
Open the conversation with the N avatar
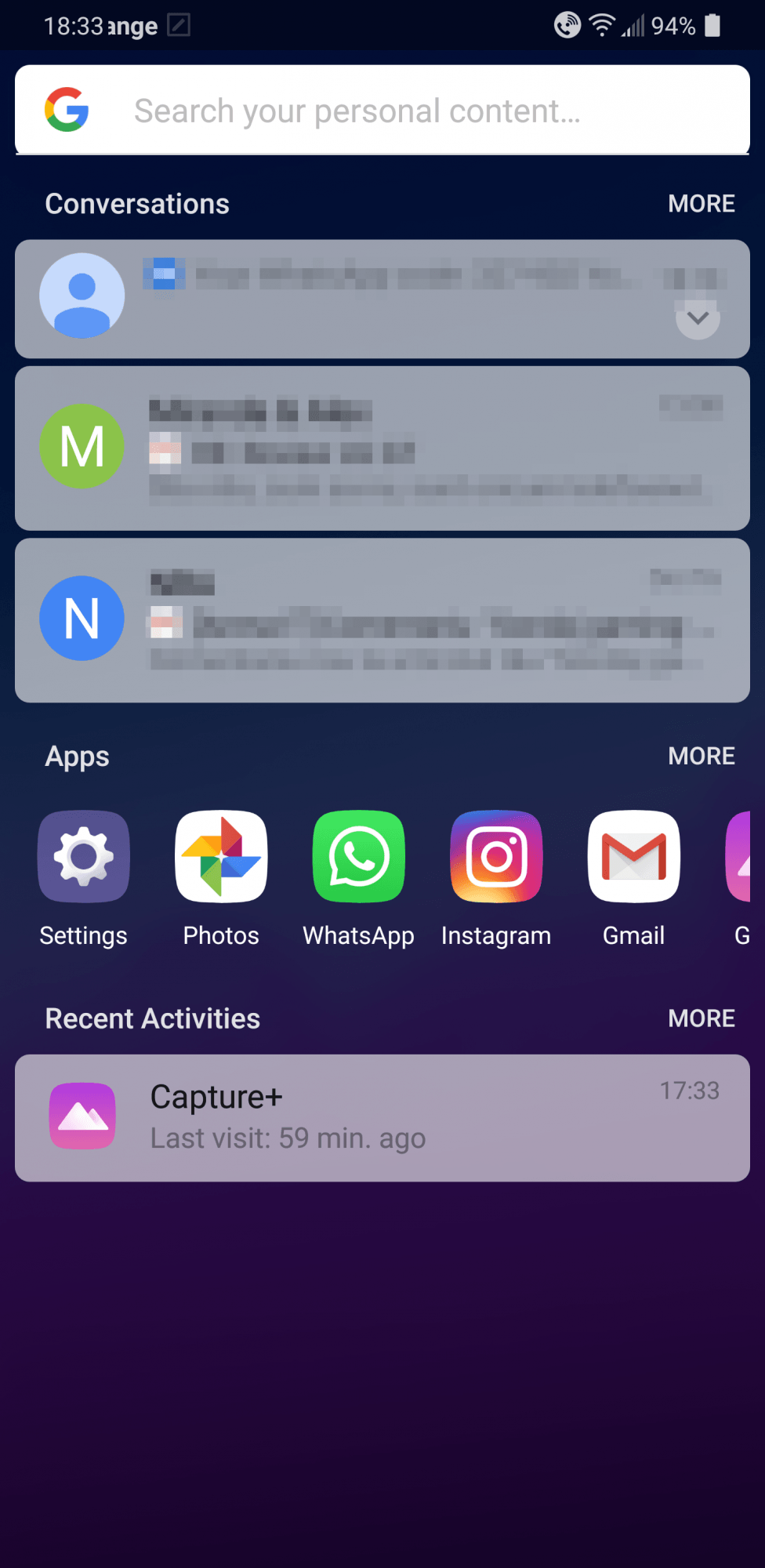click(382, 620)
